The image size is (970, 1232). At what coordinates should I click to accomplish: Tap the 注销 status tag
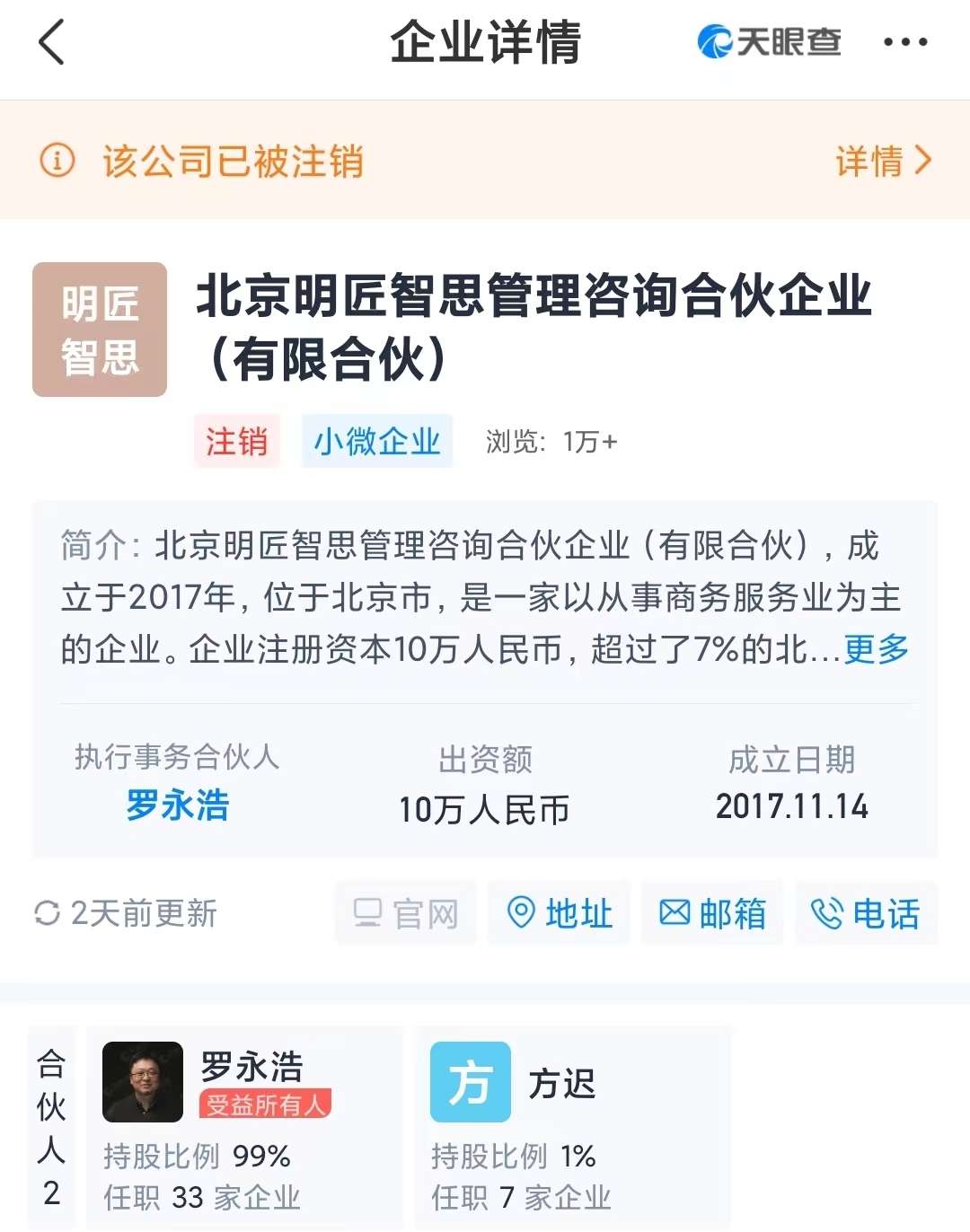coord(237,441)
